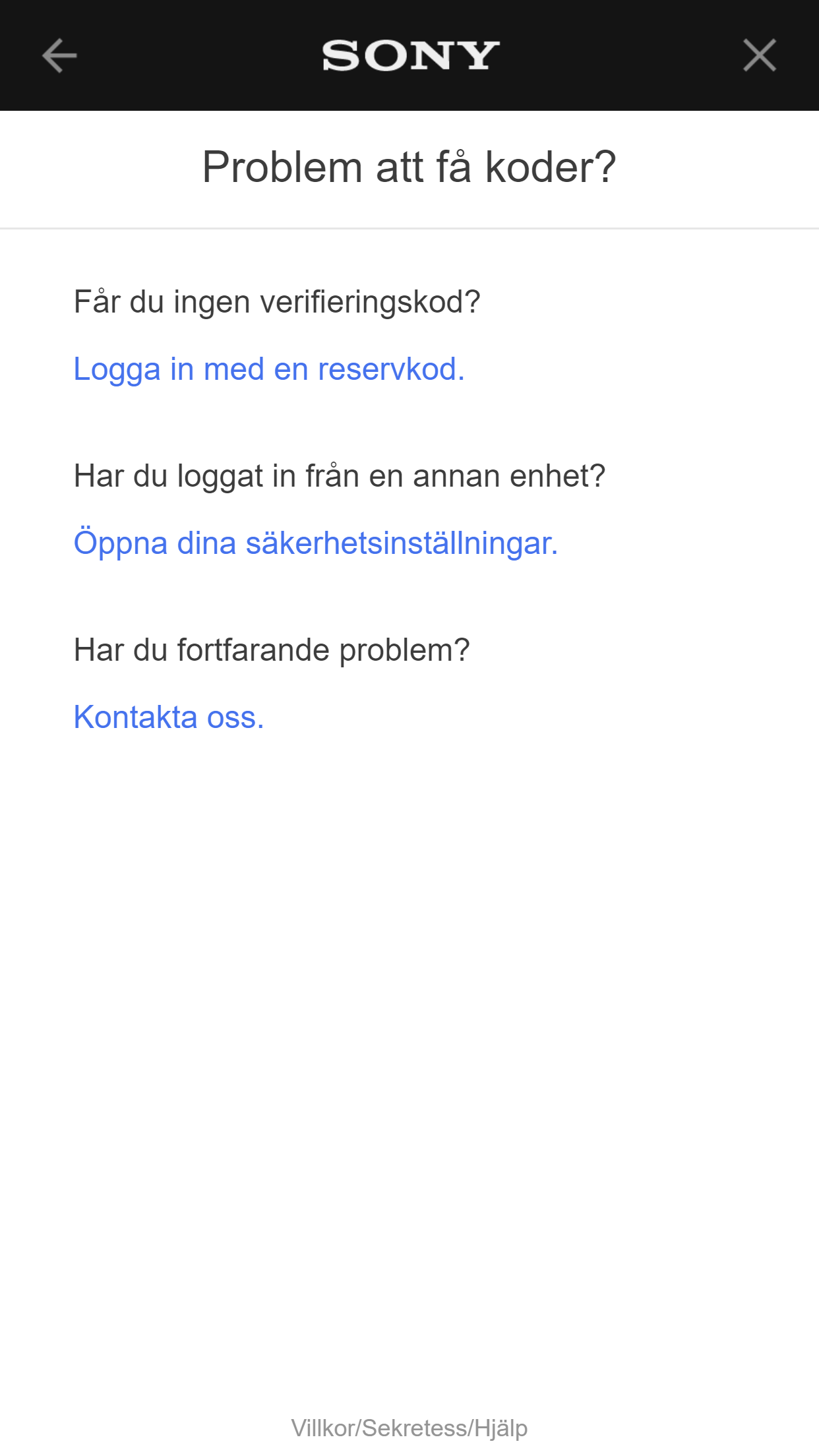Image resolution: width=819 pixels, height=1456 pixels.
Task: Tap the 'Kontakta oss' link
Action: [169, 717]
